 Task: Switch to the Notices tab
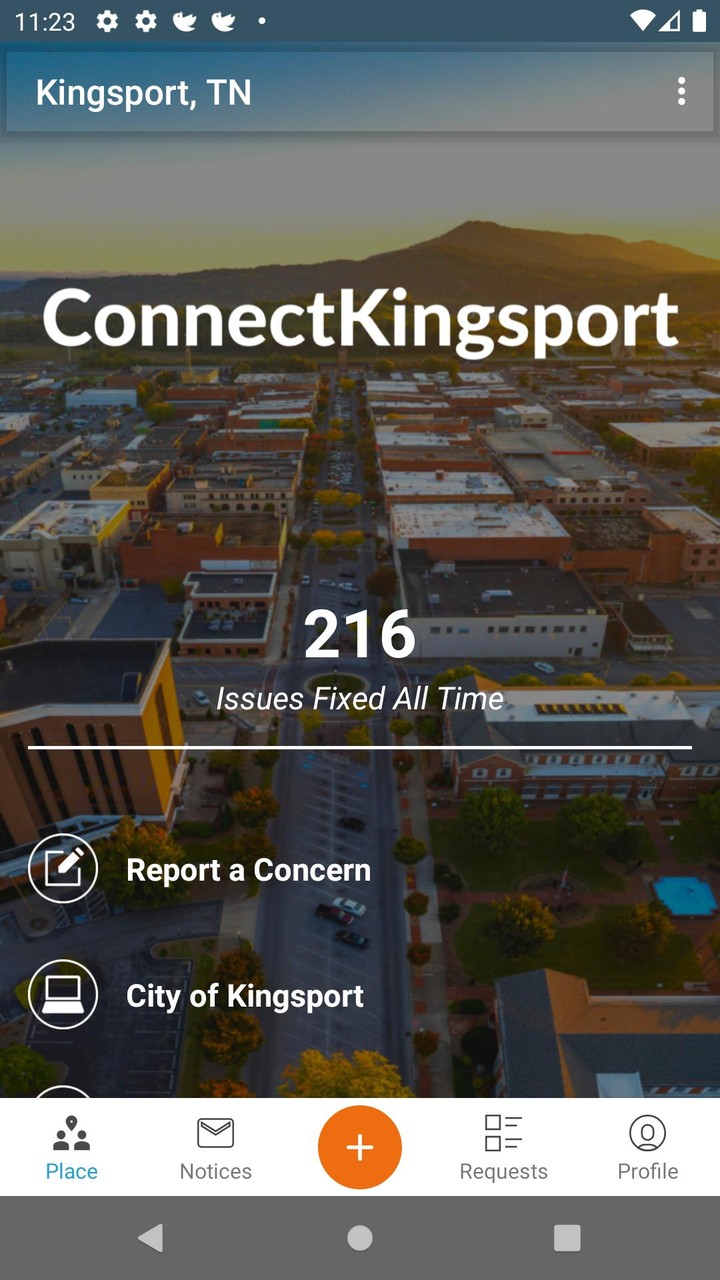pyautogui.click(x=215, y=1147)
